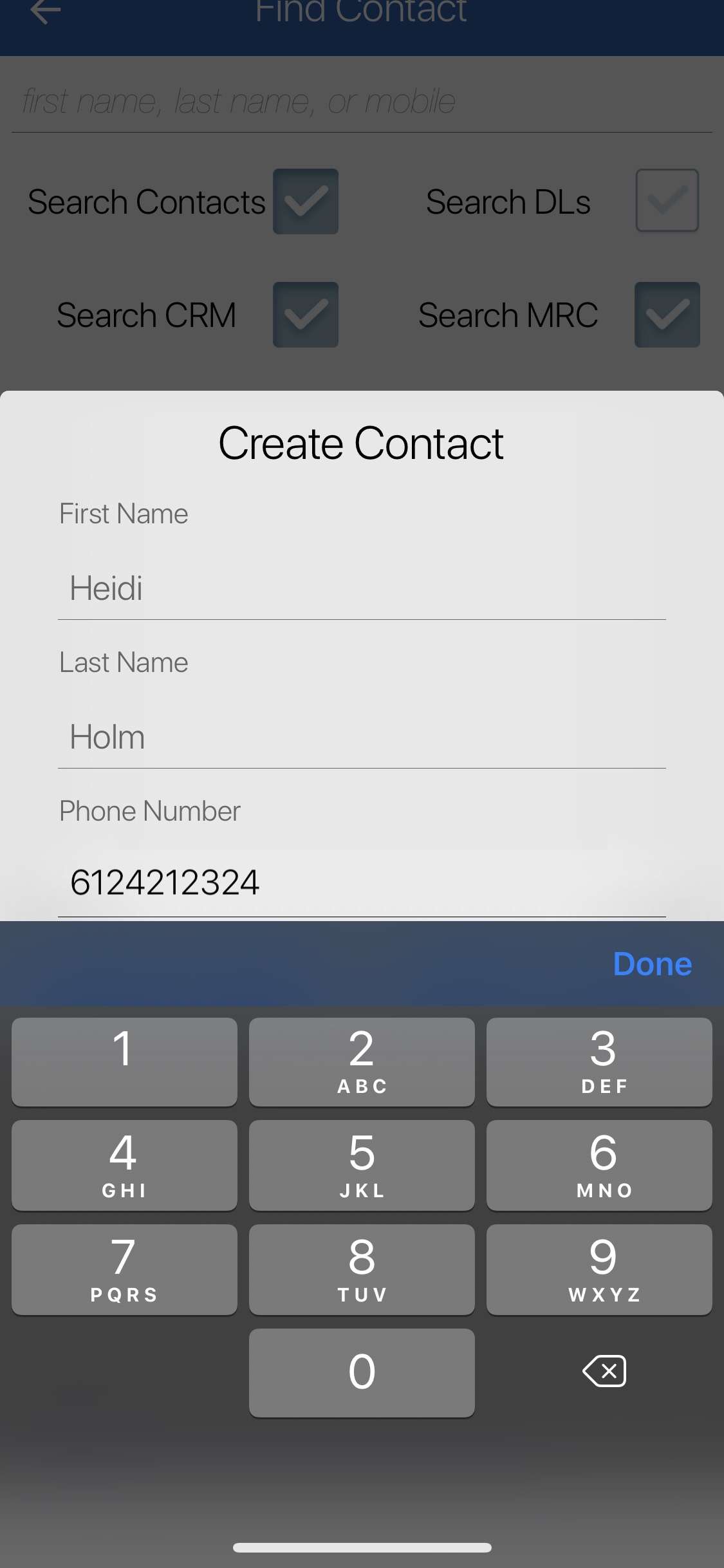Screen dimensions: 724x1568
Task: Tap the 9 WXYZ key
Action: pyautogui.click(x=599, y=1269)
